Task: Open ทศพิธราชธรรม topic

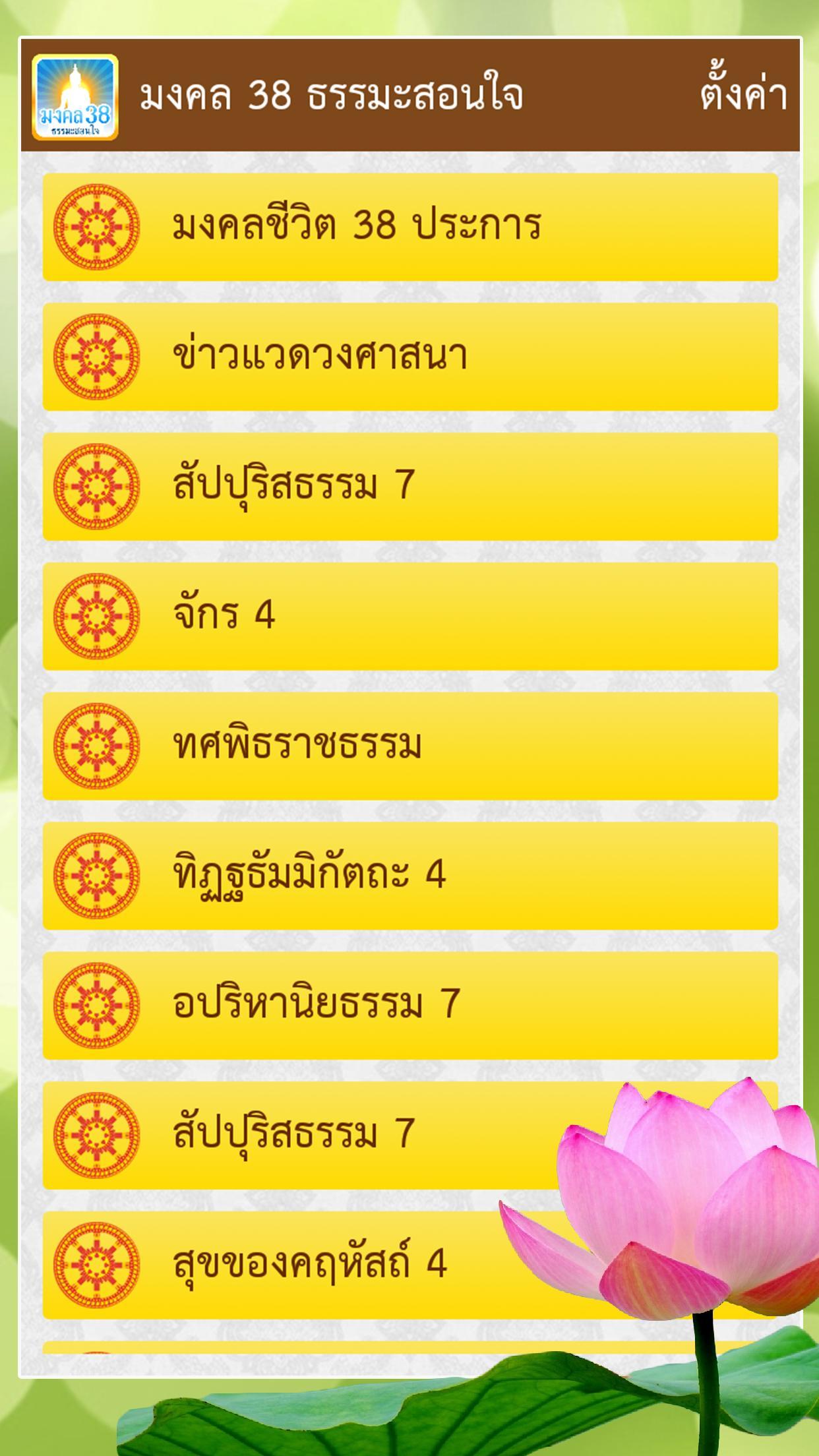Action: (409, 746)
